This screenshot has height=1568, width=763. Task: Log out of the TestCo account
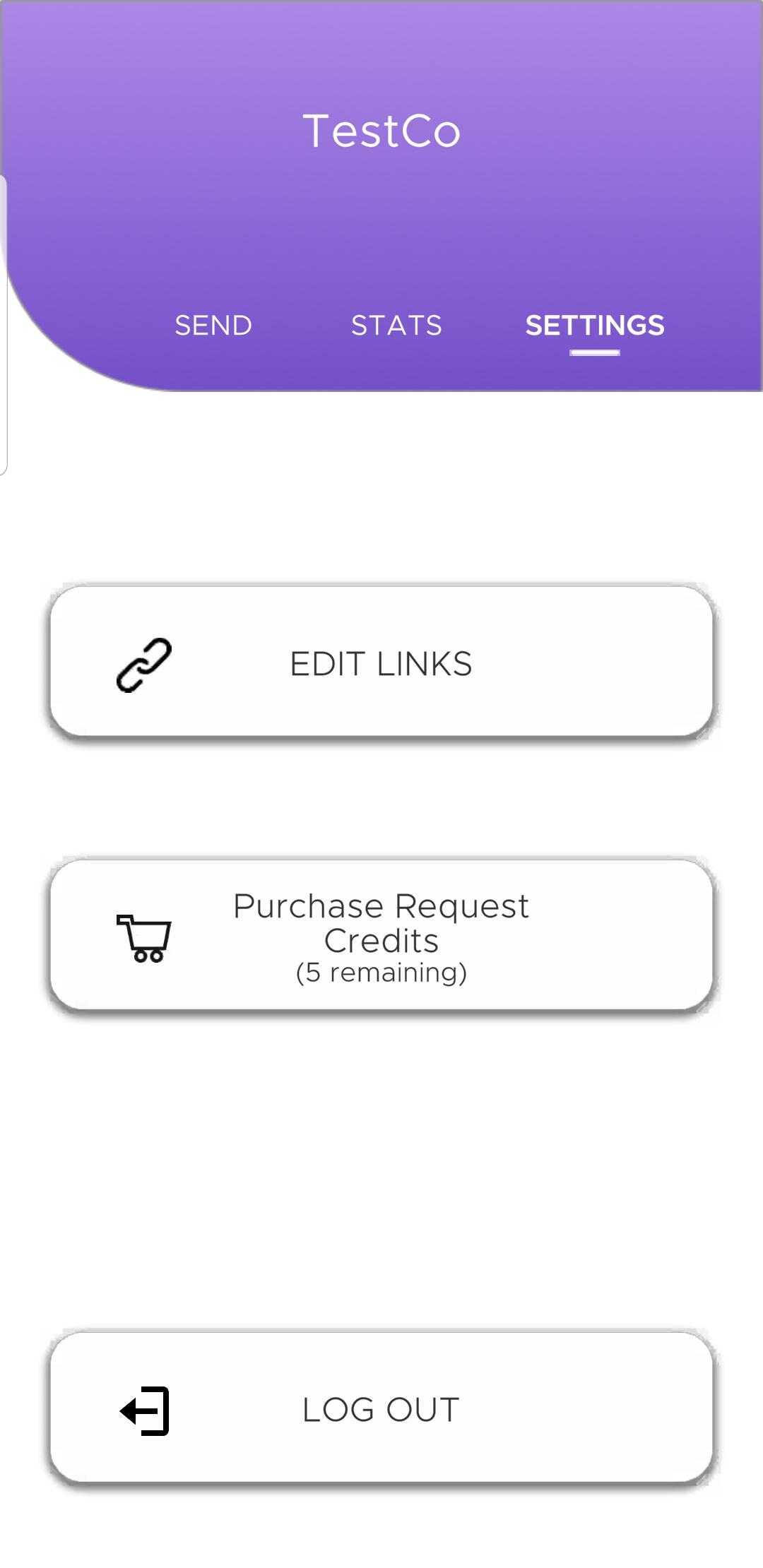point(381,1408)
